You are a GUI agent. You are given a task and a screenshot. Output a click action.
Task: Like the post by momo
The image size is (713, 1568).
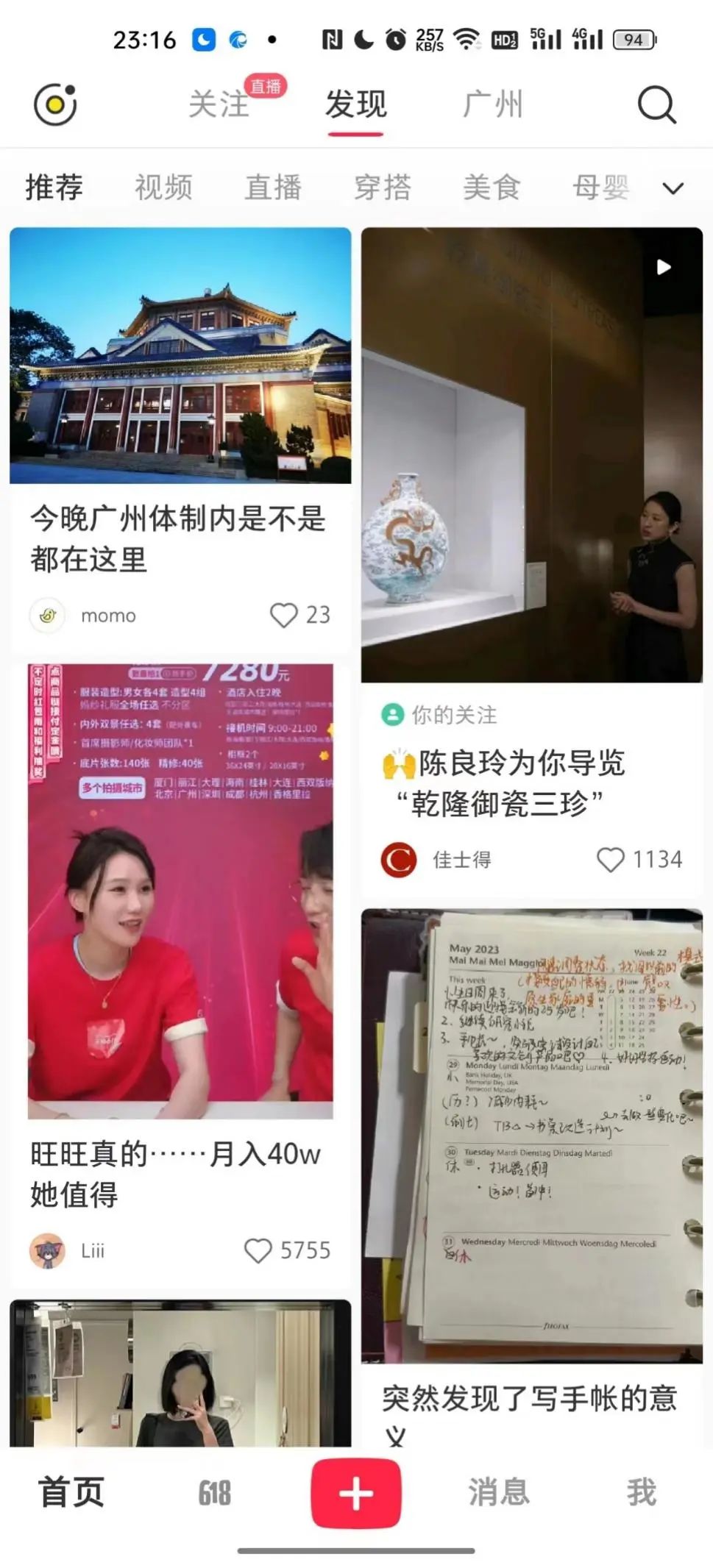tap(284, 615)
